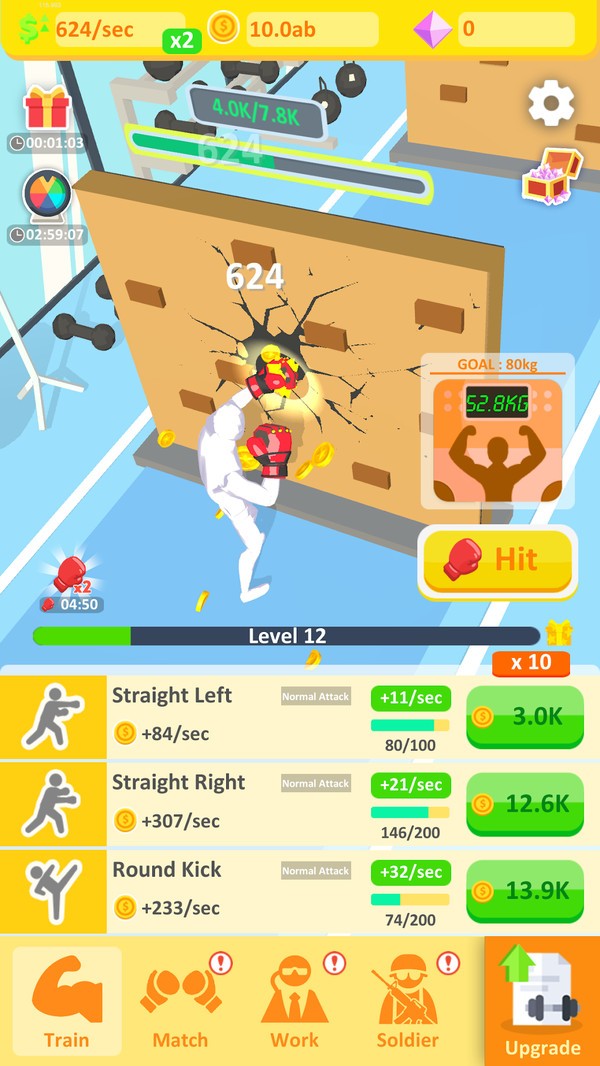Open the settings gear
This screenshot has height=1066, width=600.
click(x=551, y=103)
